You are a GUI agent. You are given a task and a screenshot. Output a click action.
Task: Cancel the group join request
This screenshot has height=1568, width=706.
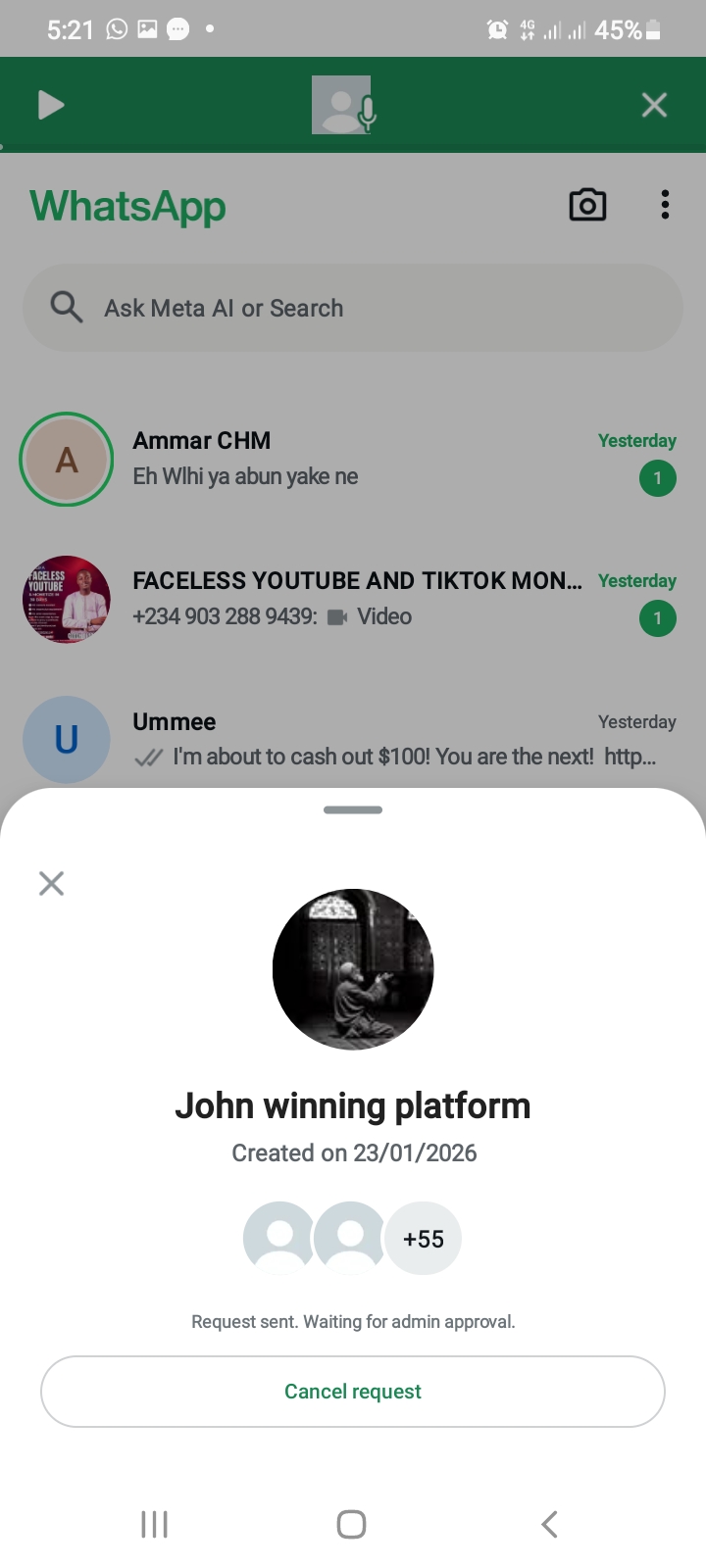pos(353,1392)
